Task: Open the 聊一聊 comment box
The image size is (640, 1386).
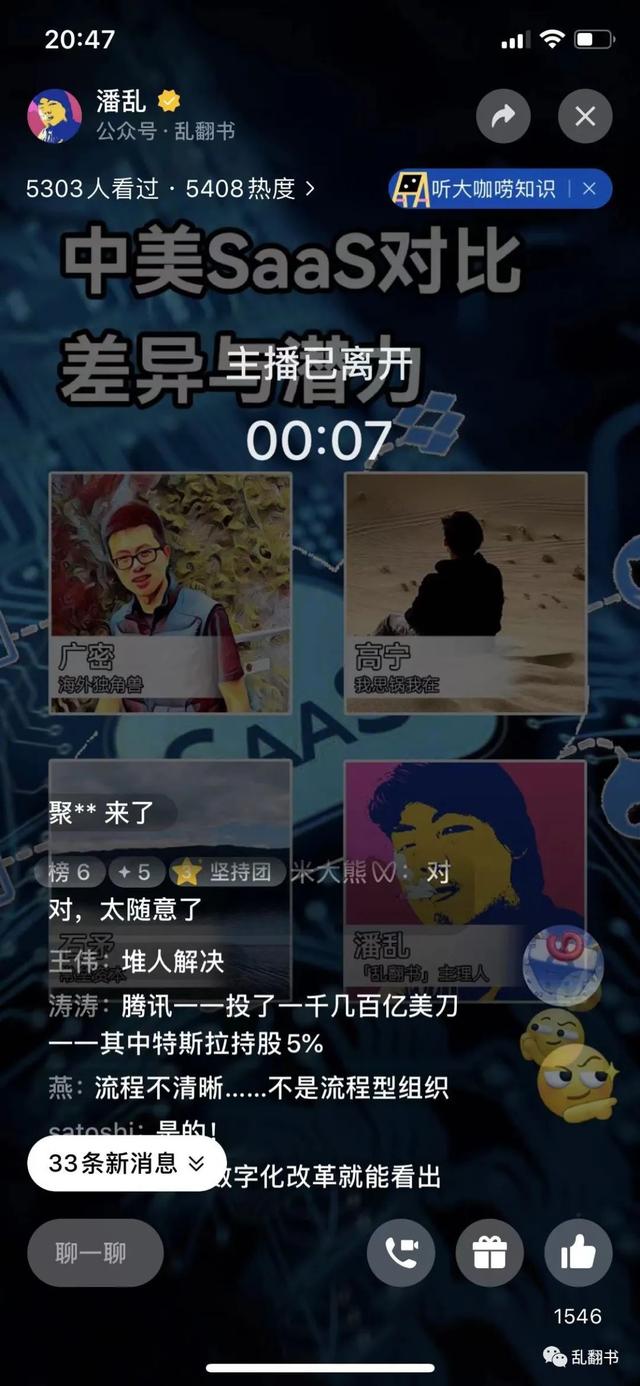Action: pyautogui.click(x=94, y=1253)
